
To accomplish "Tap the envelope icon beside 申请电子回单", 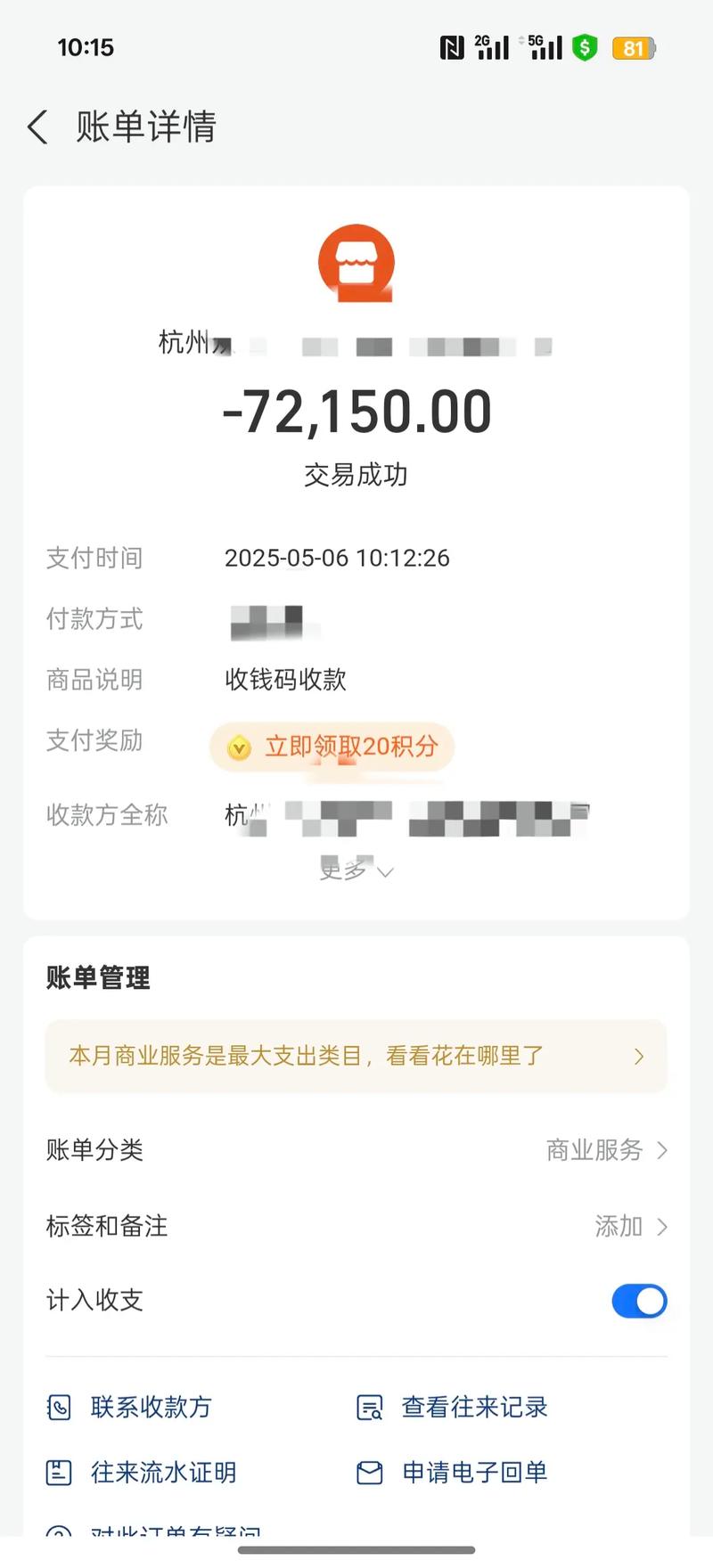I will [x=370, y=1473].
